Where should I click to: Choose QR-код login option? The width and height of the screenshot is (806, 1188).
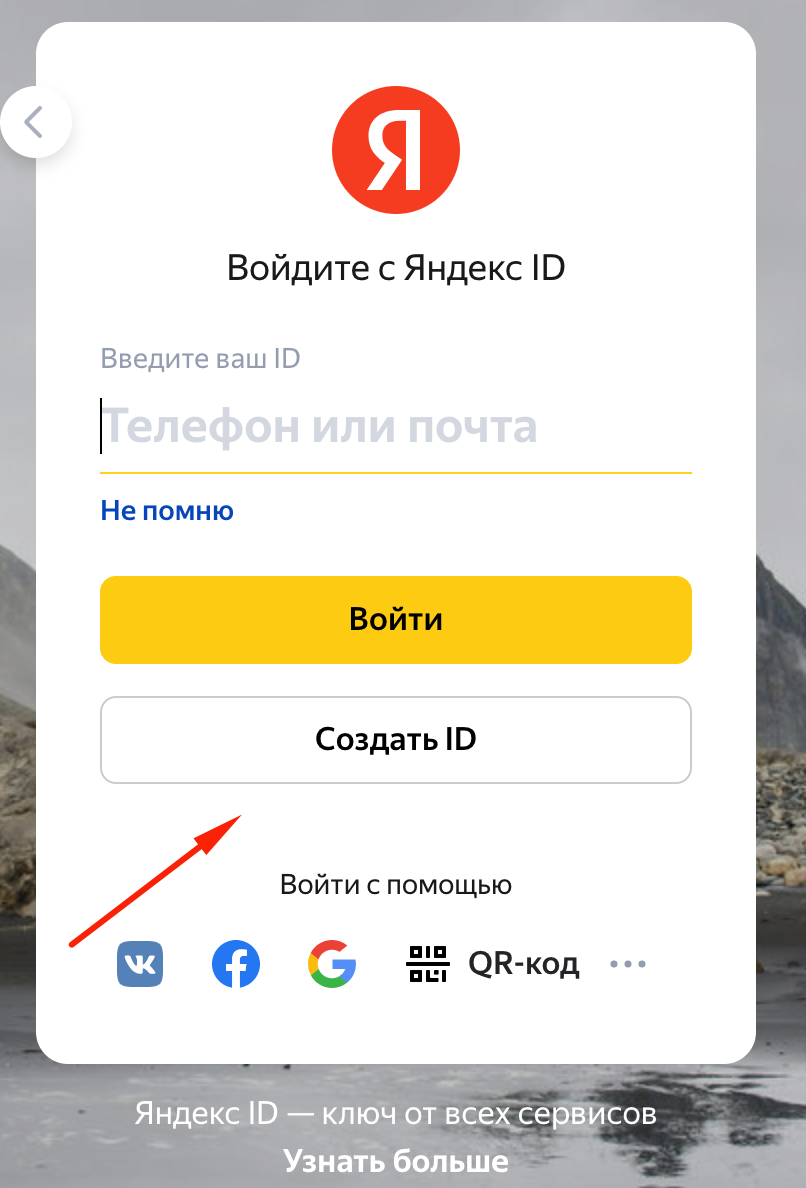pos(493,965)
